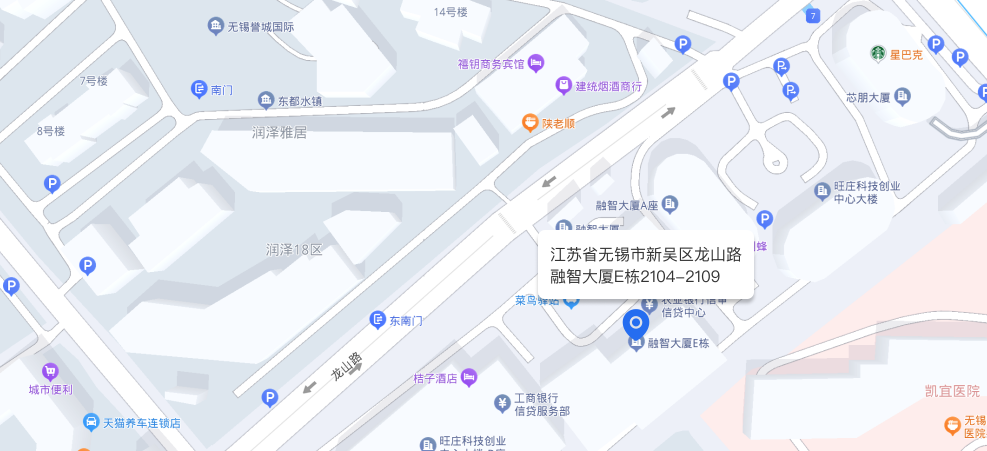Open the 桔子酒店 hotel marker
The width and height of the screenshot is (987, 451).
point(469,378)
